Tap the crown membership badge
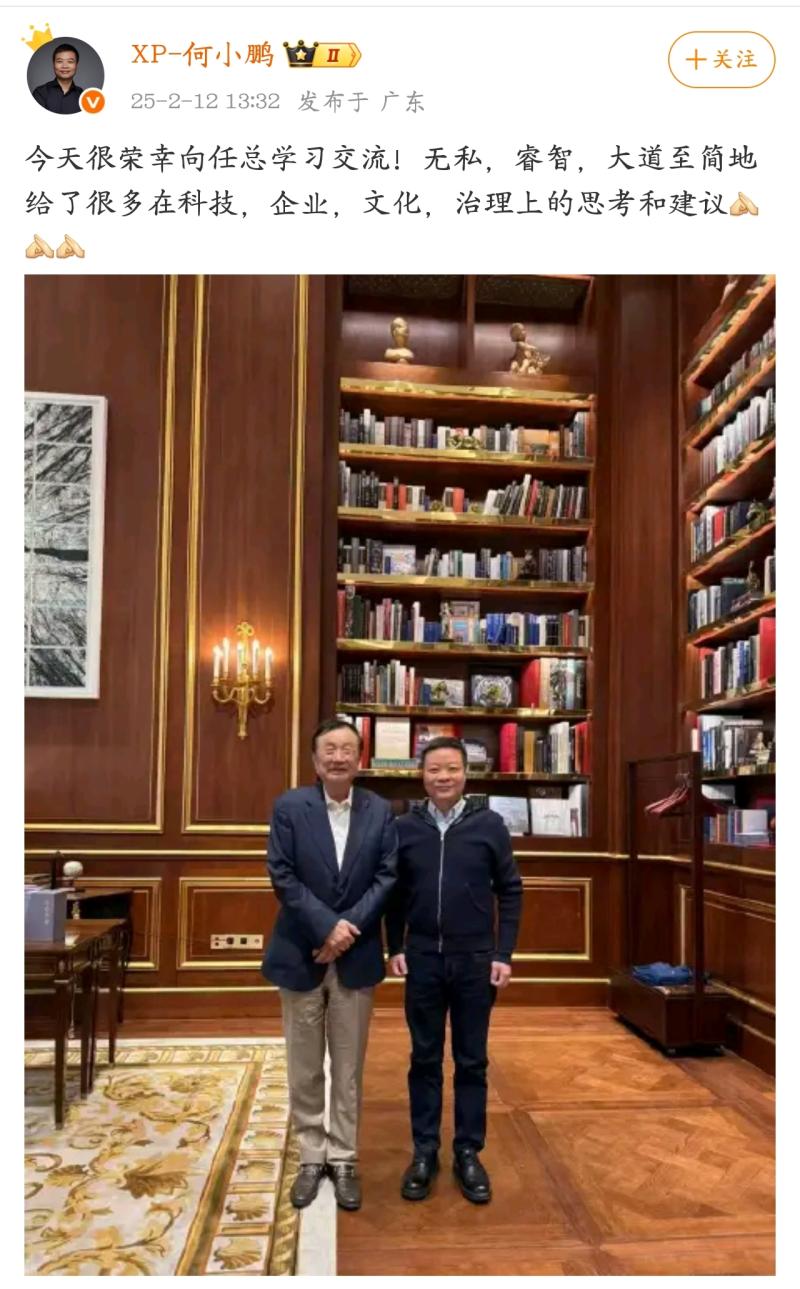This screenshot has width=800, height=1289. (322, 54)
